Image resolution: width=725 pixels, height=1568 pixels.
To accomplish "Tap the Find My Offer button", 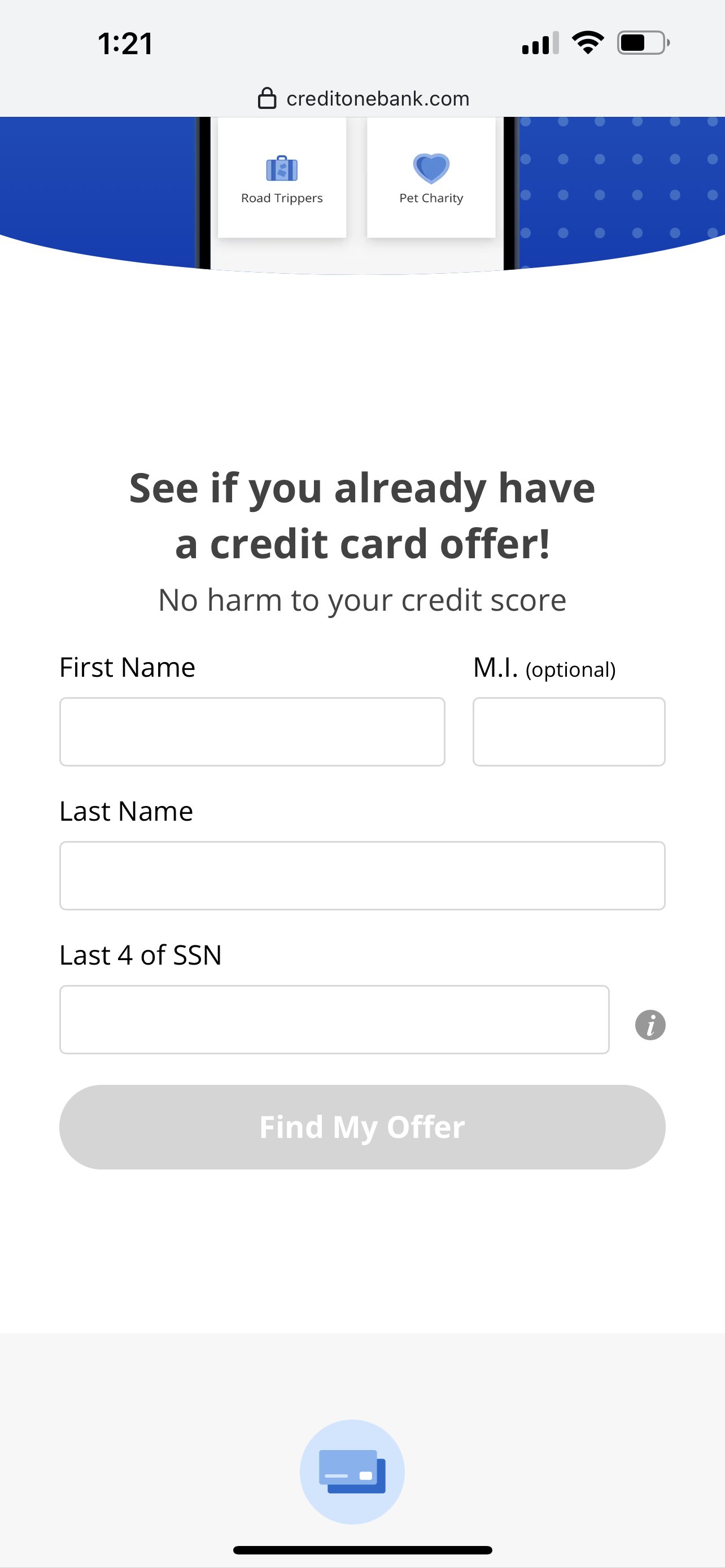I will point(362,1127).
